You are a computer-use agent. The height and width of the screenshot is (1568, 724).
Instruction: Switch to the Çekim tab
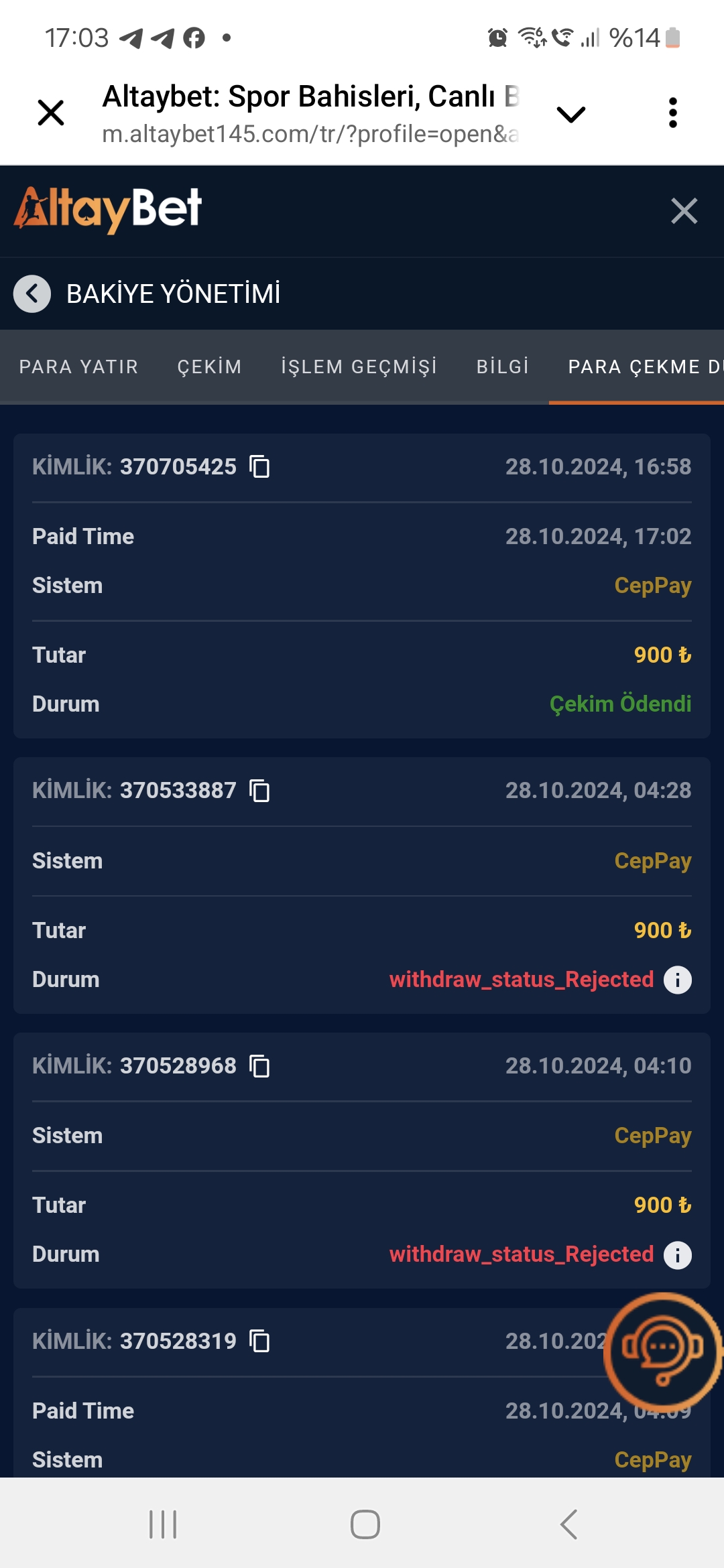[x=209, y=367]
